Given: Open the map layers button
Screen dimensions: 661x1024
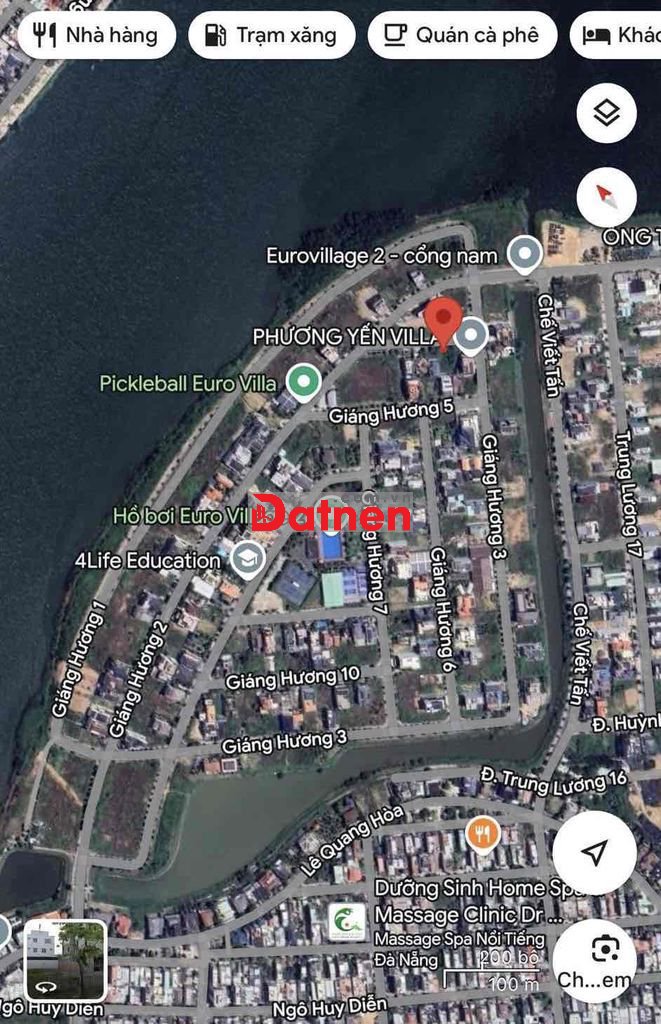Looking at the screenshot, I should 606,113.
